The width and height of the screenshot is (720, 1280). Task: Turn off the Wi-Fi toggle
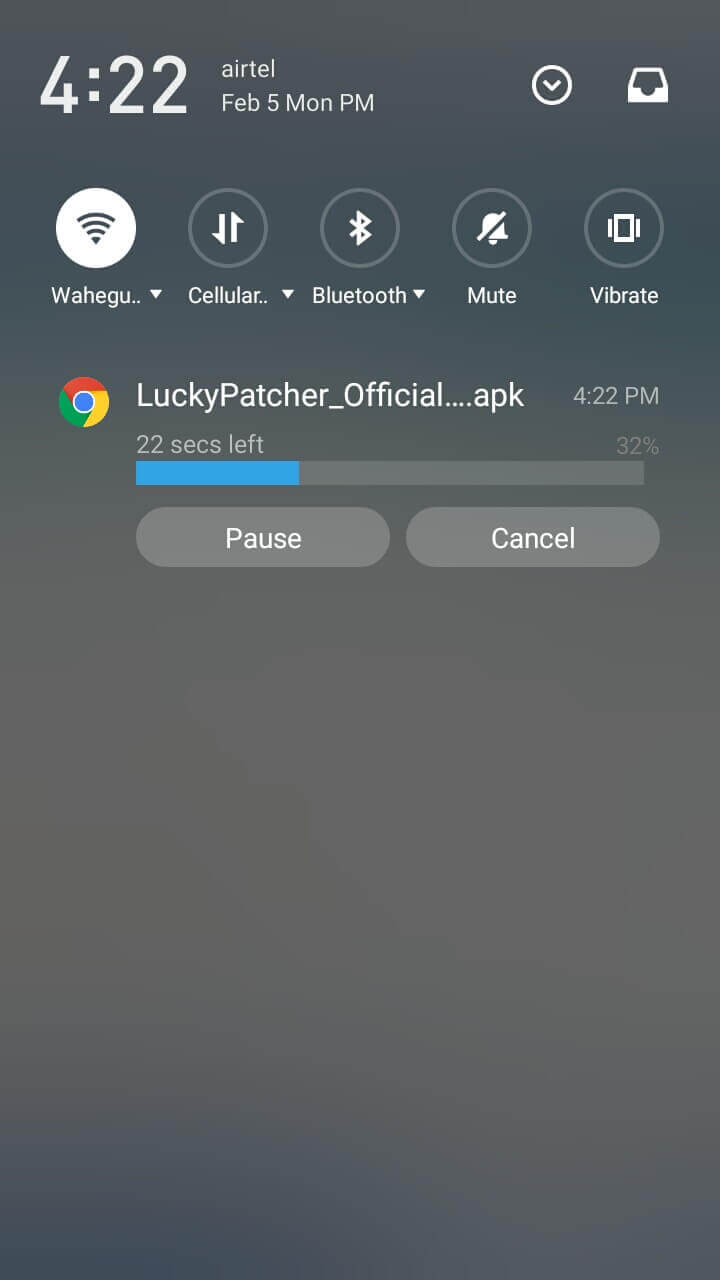[96, 228]
